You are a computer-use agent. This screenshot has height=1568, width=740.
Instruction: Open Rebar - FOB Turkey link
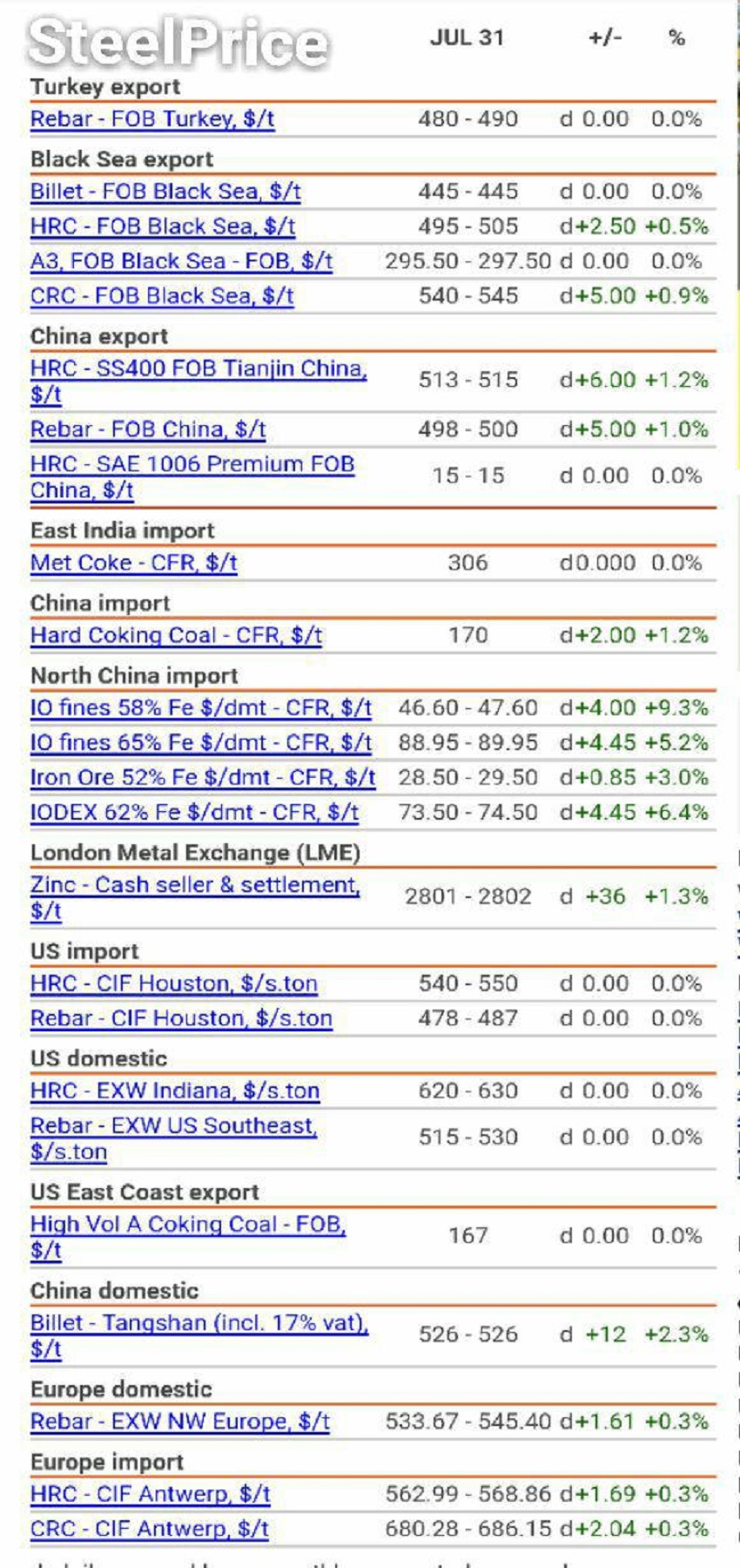(x=152, y=119)
